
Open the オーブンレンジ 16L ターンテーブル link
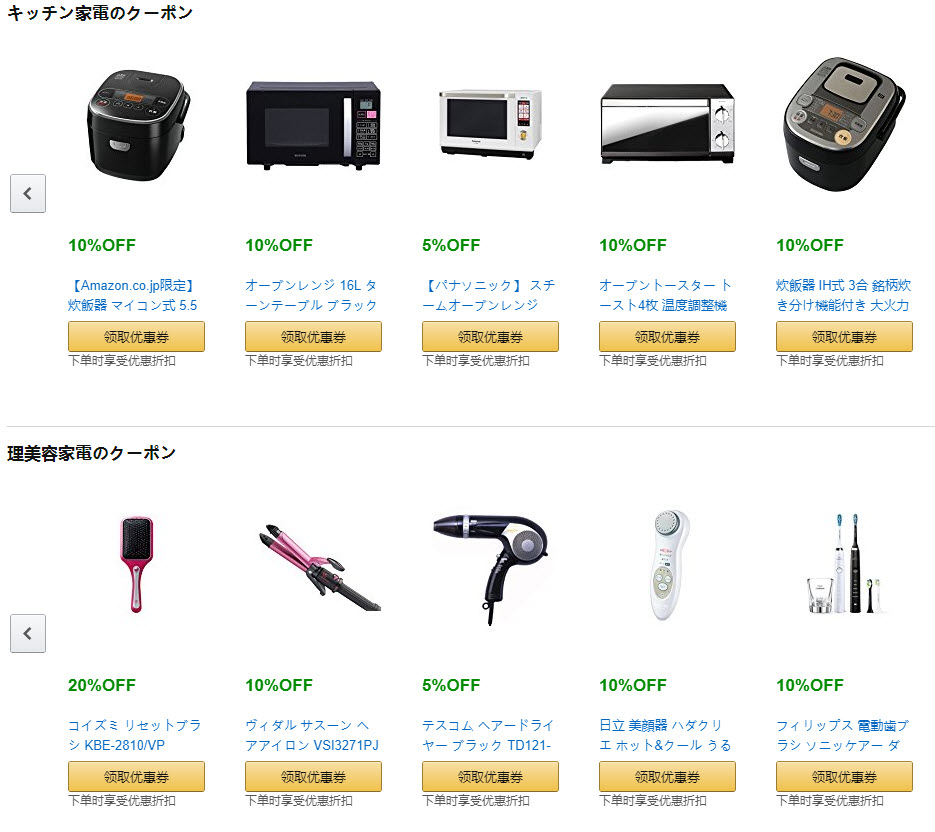point(311,295)
